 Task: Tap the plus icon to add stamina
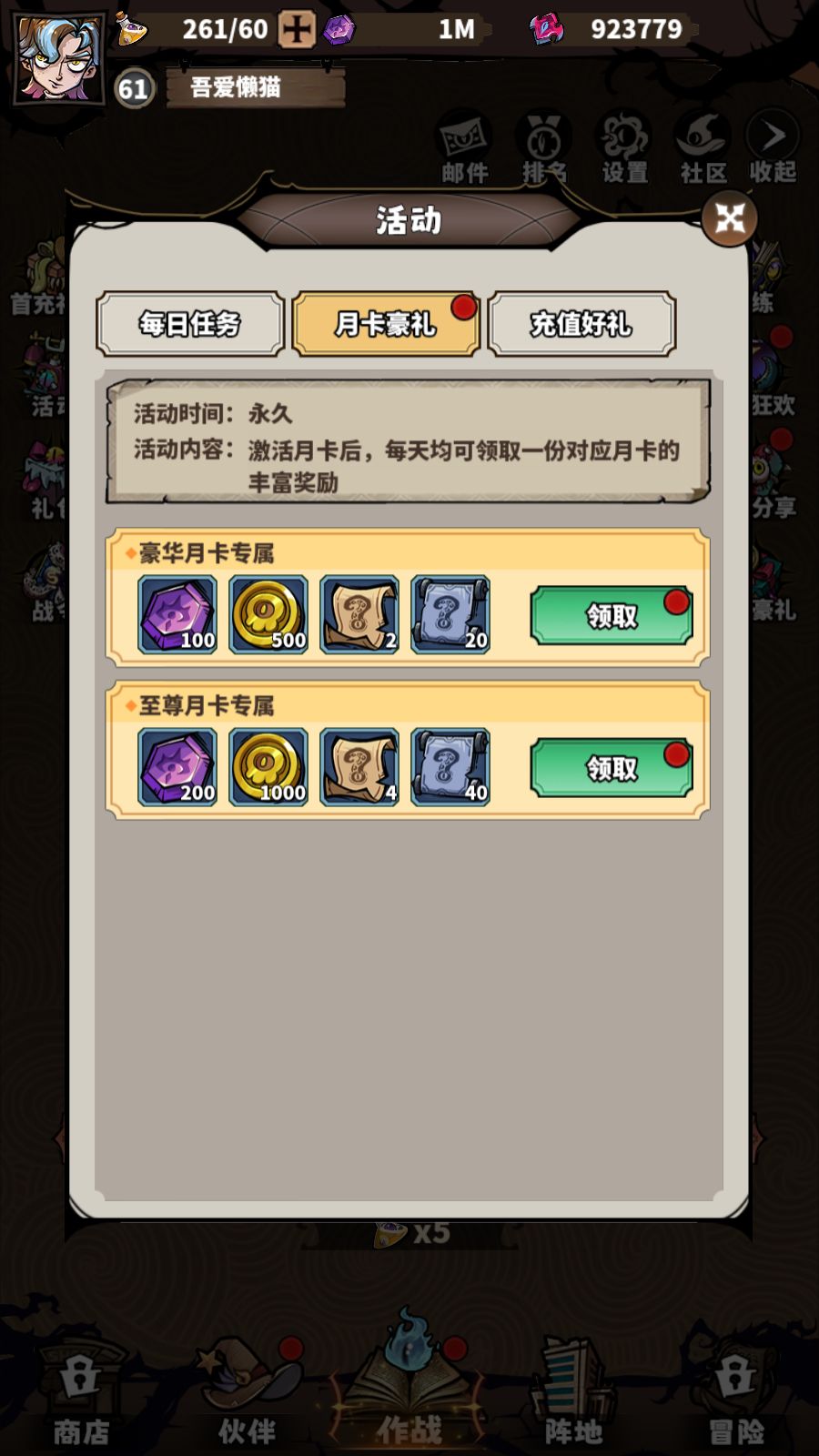[x=296, y=30]
